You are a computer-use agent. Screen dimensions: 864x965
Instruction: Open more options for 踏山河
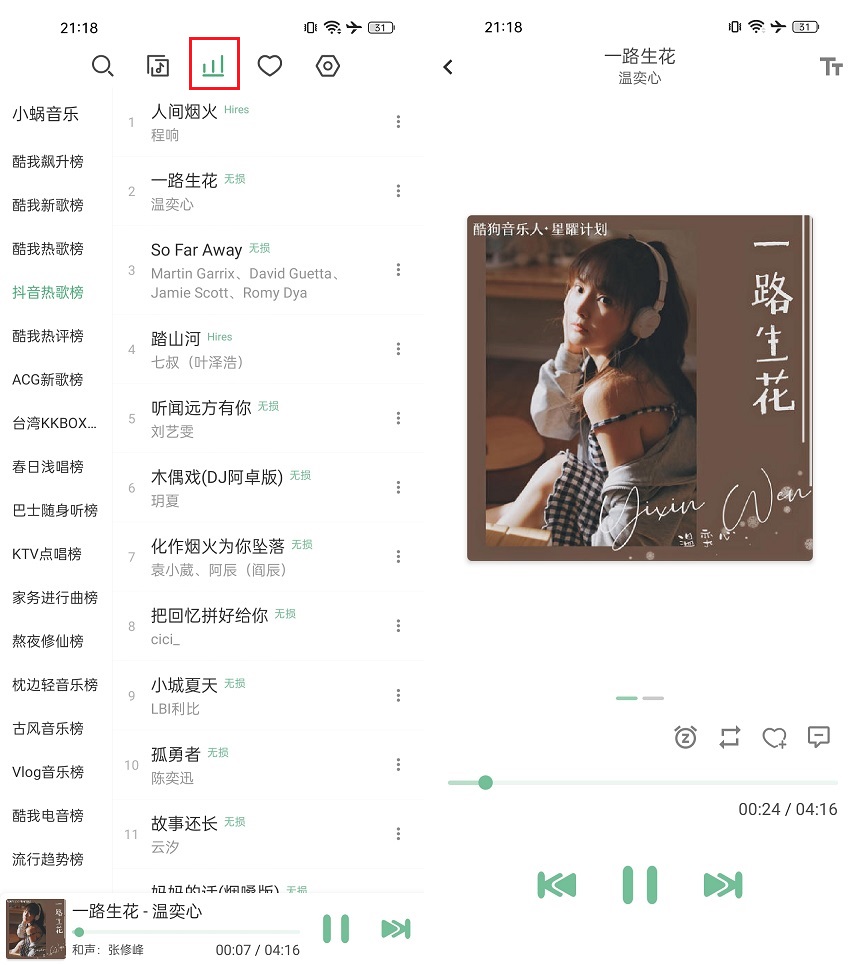click(398, 349)
